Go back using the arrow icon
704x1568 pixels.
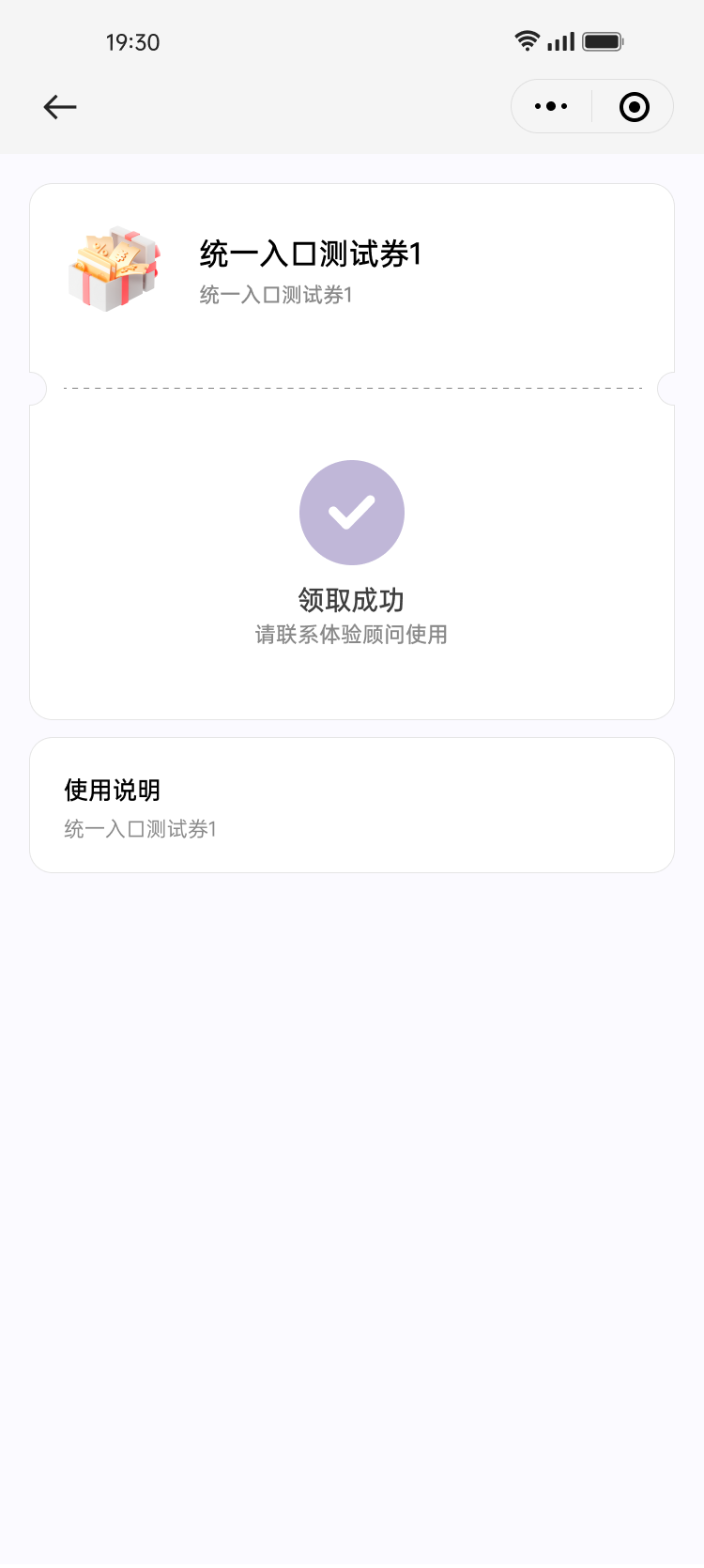pyautogui.click(x=60, y=107)
